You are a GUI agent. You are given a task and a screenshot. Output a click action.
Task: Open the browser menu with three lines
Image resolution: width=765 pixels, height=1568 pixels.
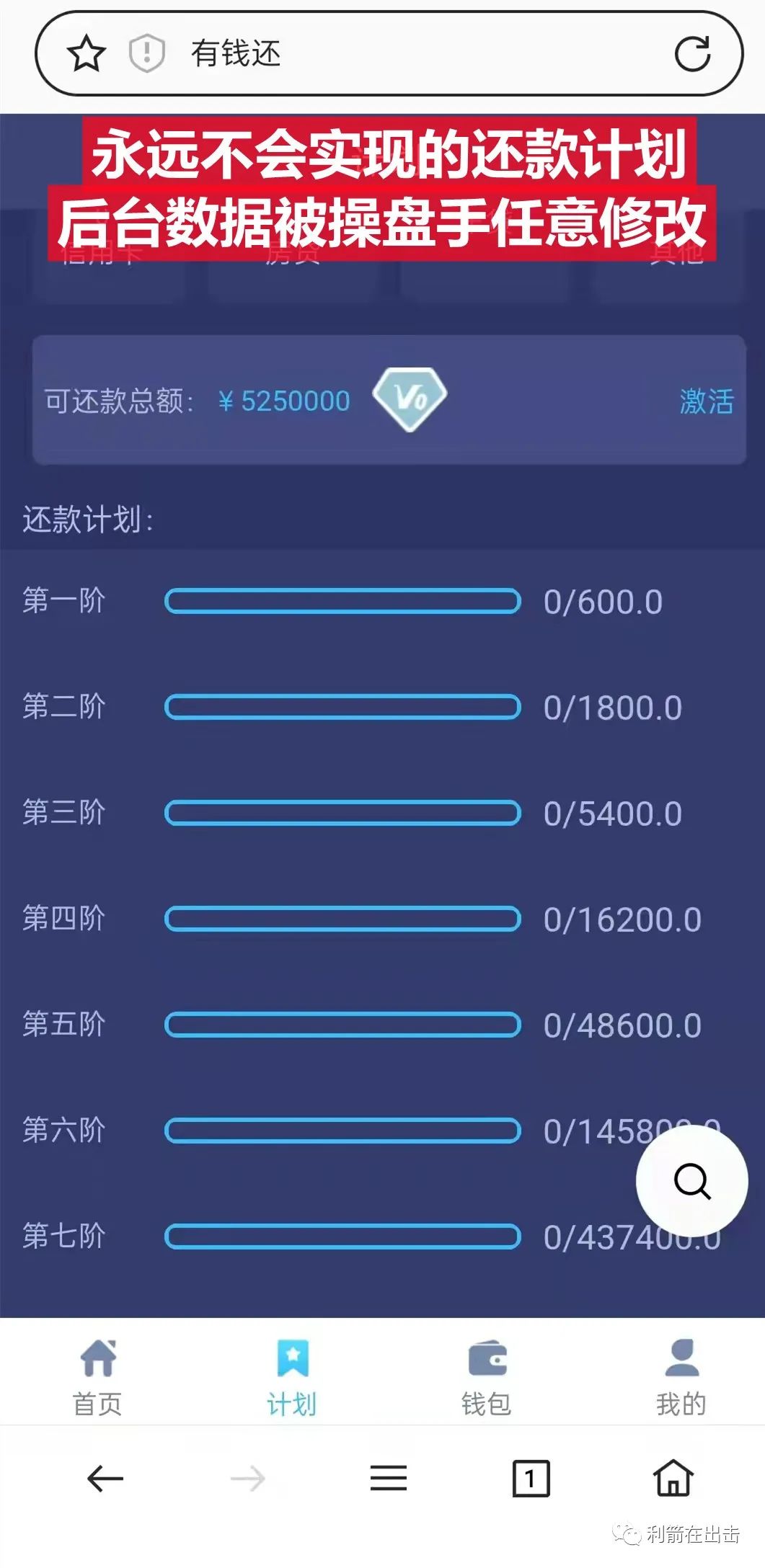(x=389, y=1479)
